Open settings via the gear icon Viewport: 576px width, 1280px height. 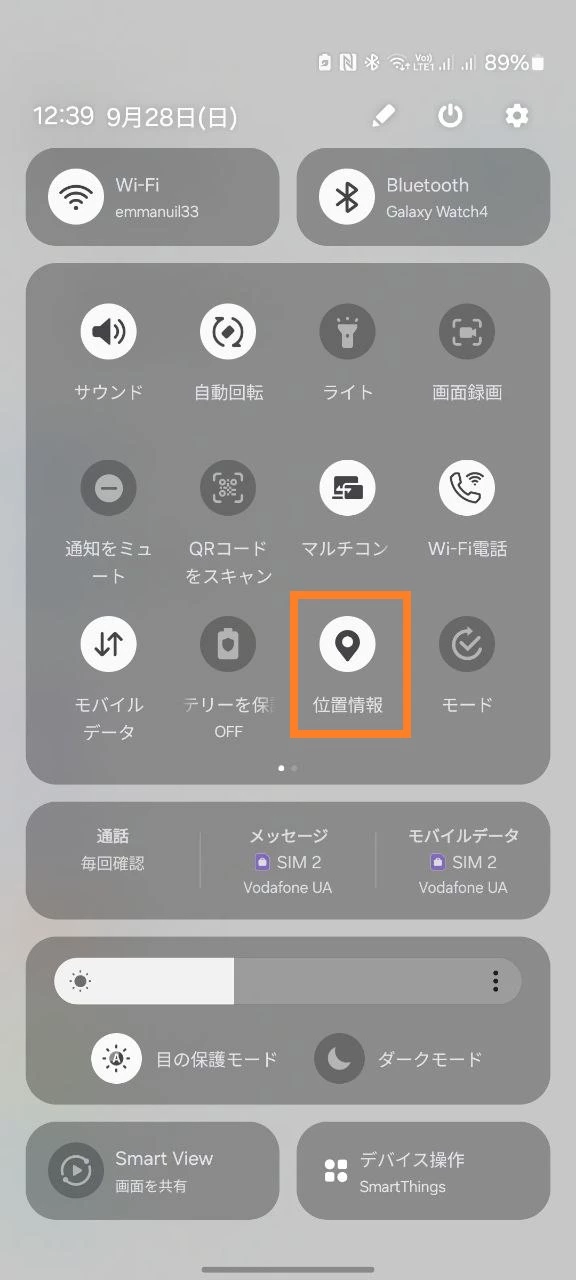point(516,116)
